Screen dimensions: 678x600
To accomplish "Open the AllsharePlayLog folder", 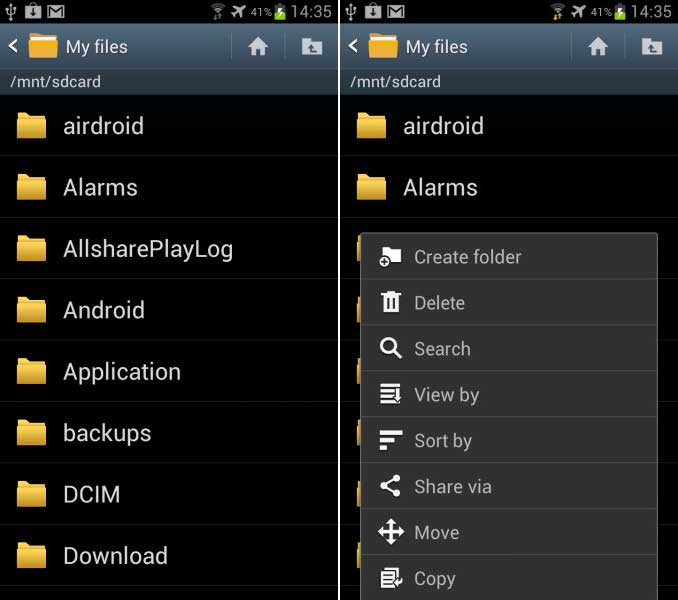I will tap(147, 249).
